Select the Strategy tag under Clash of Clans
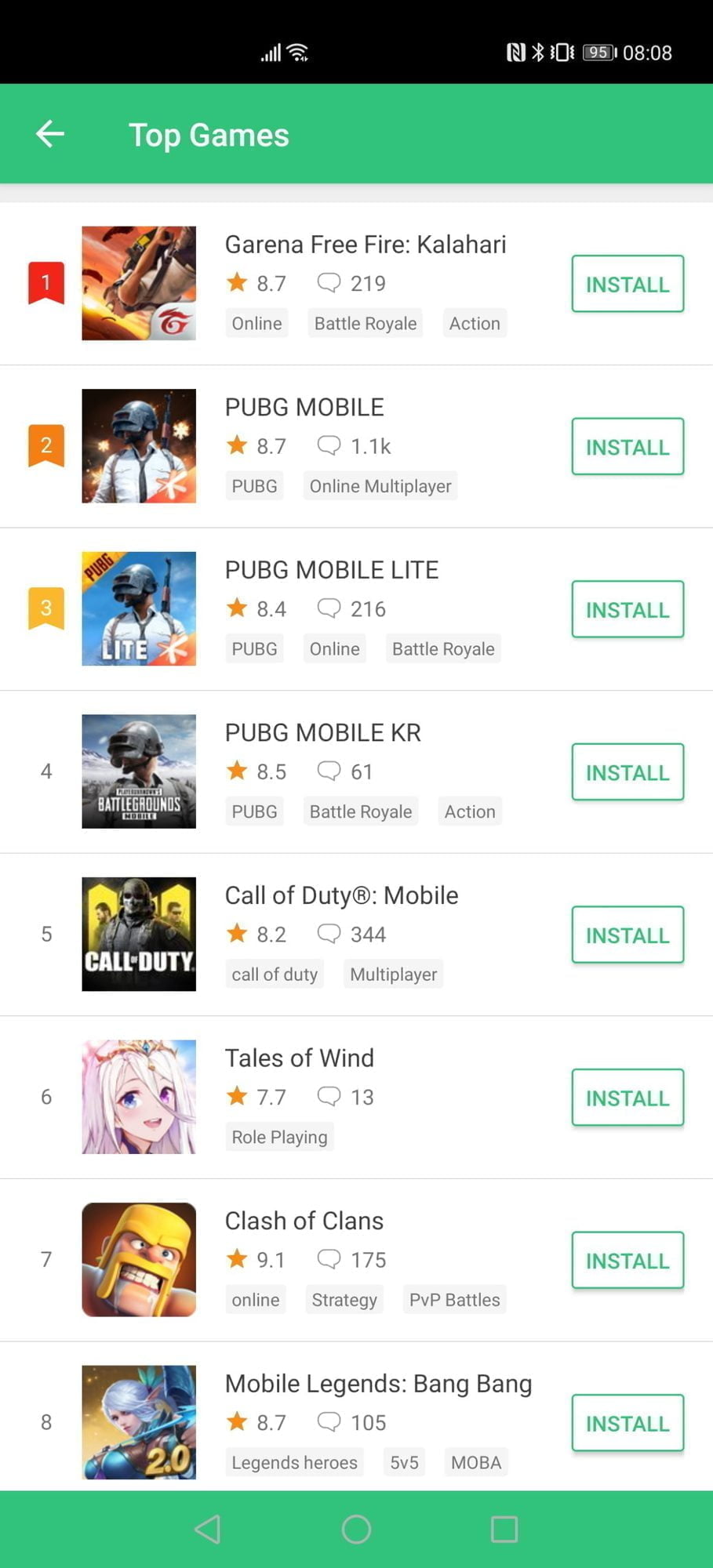The image size is (713, 1568). tap(344, 1300)
